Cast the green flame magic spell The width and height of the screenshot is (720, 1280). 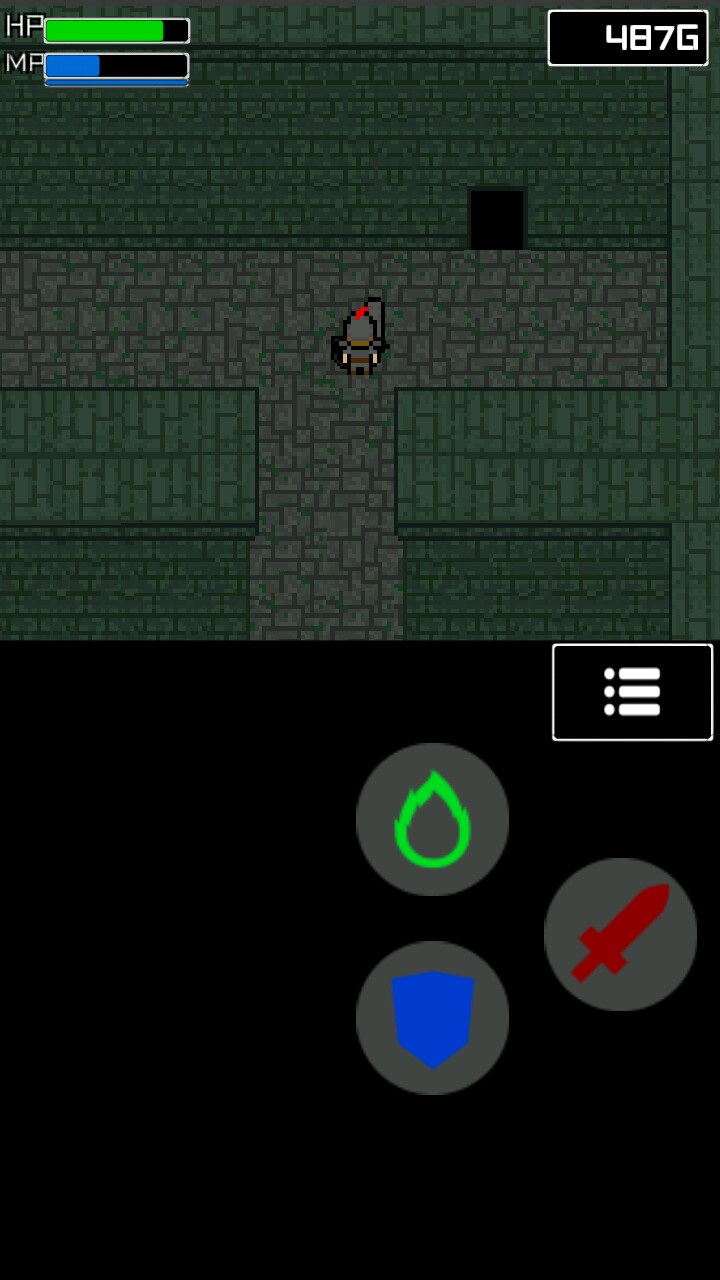point(432,819)
